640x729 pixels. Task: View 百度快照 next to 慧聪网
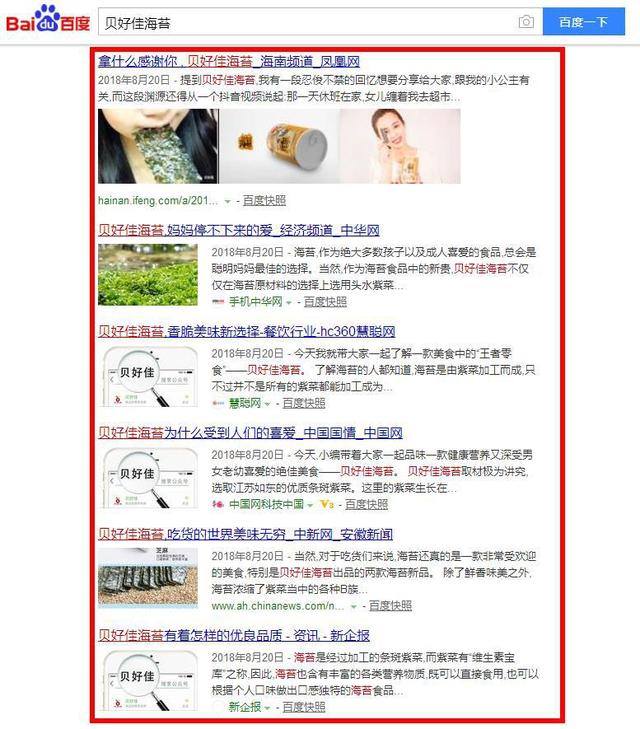(x=303, y=403)
